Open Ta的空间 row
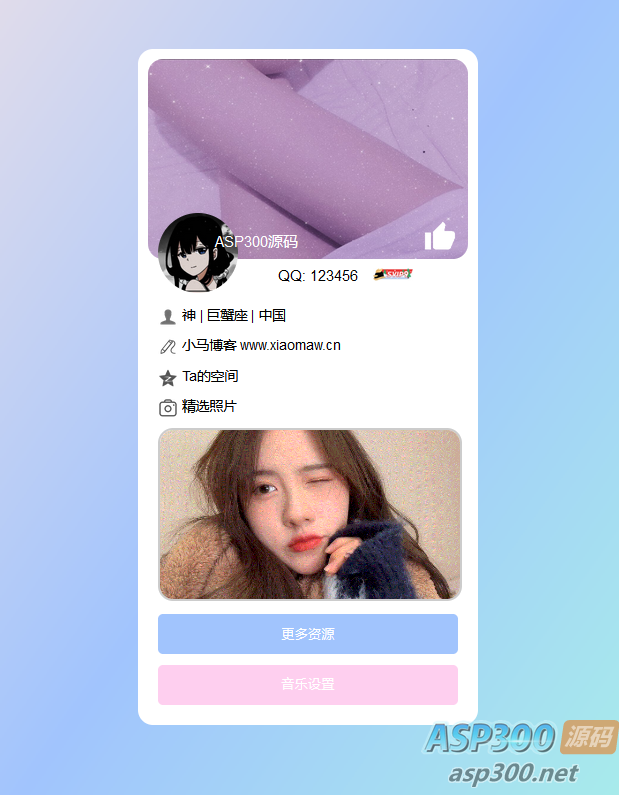This screenshot has height=795, width=619. point(209,377)
